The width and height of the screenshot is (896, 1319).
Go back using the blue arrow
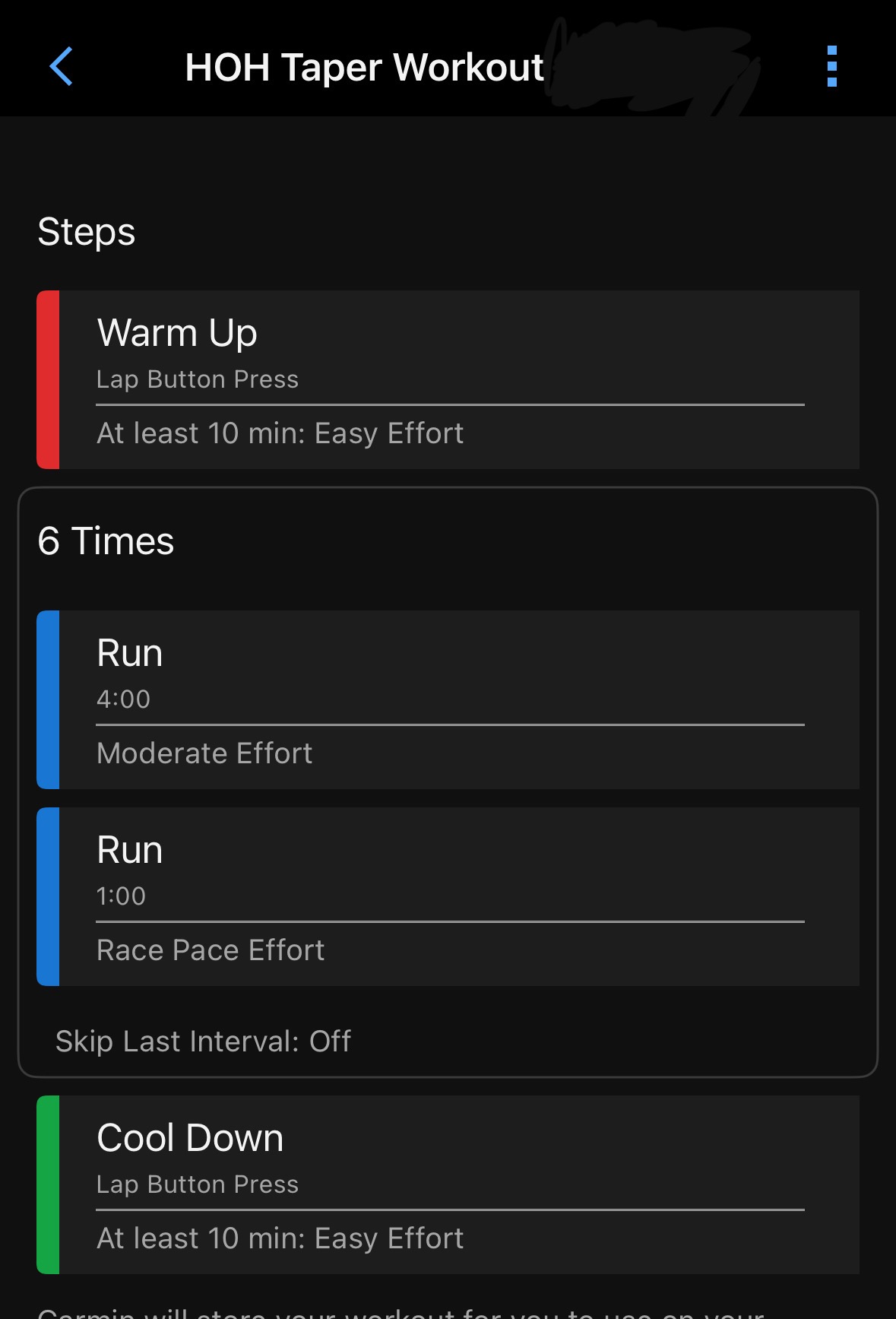[x=62, y=67]
